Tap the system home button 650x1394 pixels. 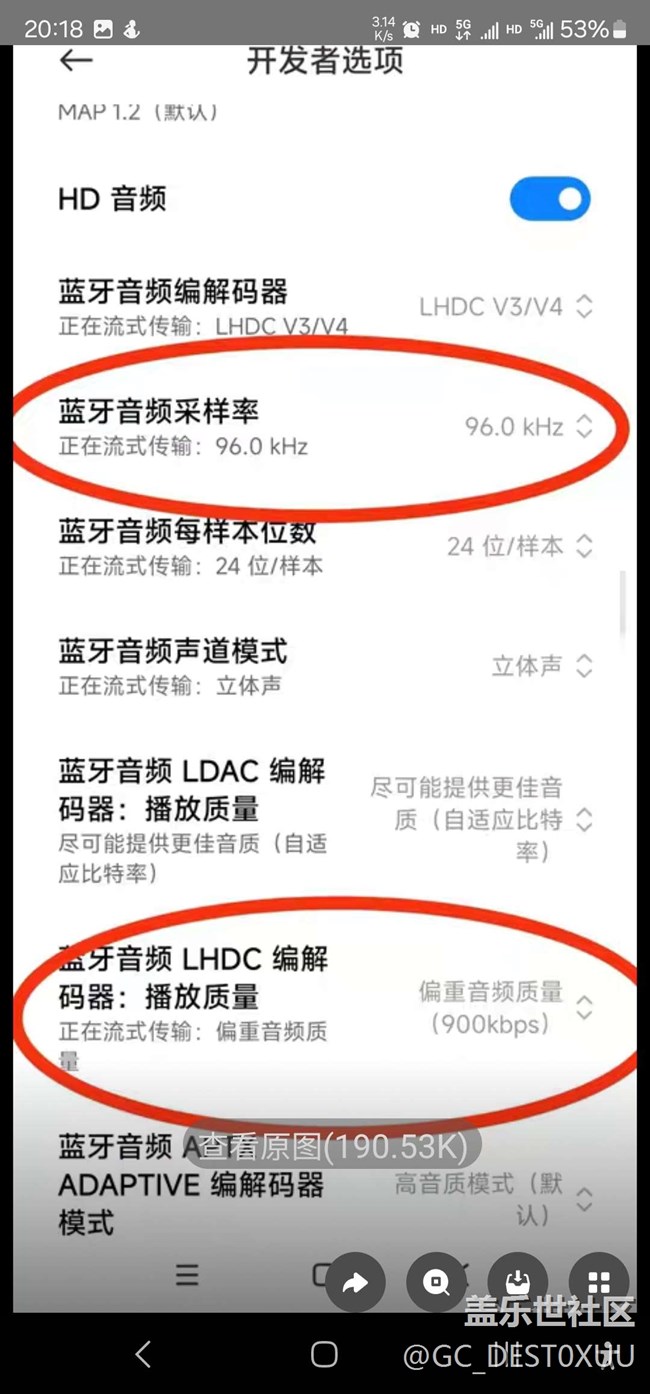click(324, 1355)
